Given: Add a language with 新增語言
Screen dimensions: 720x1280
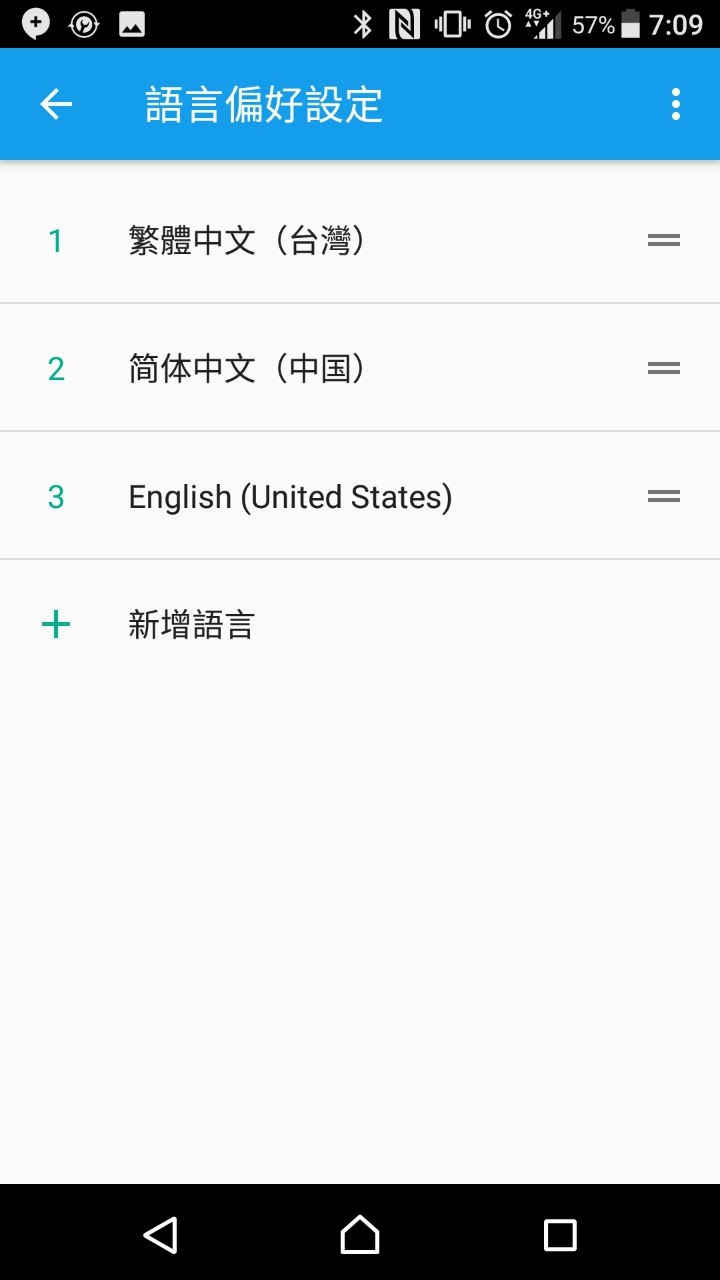Looking at the screenshot, I should click(x=360, y=624).
